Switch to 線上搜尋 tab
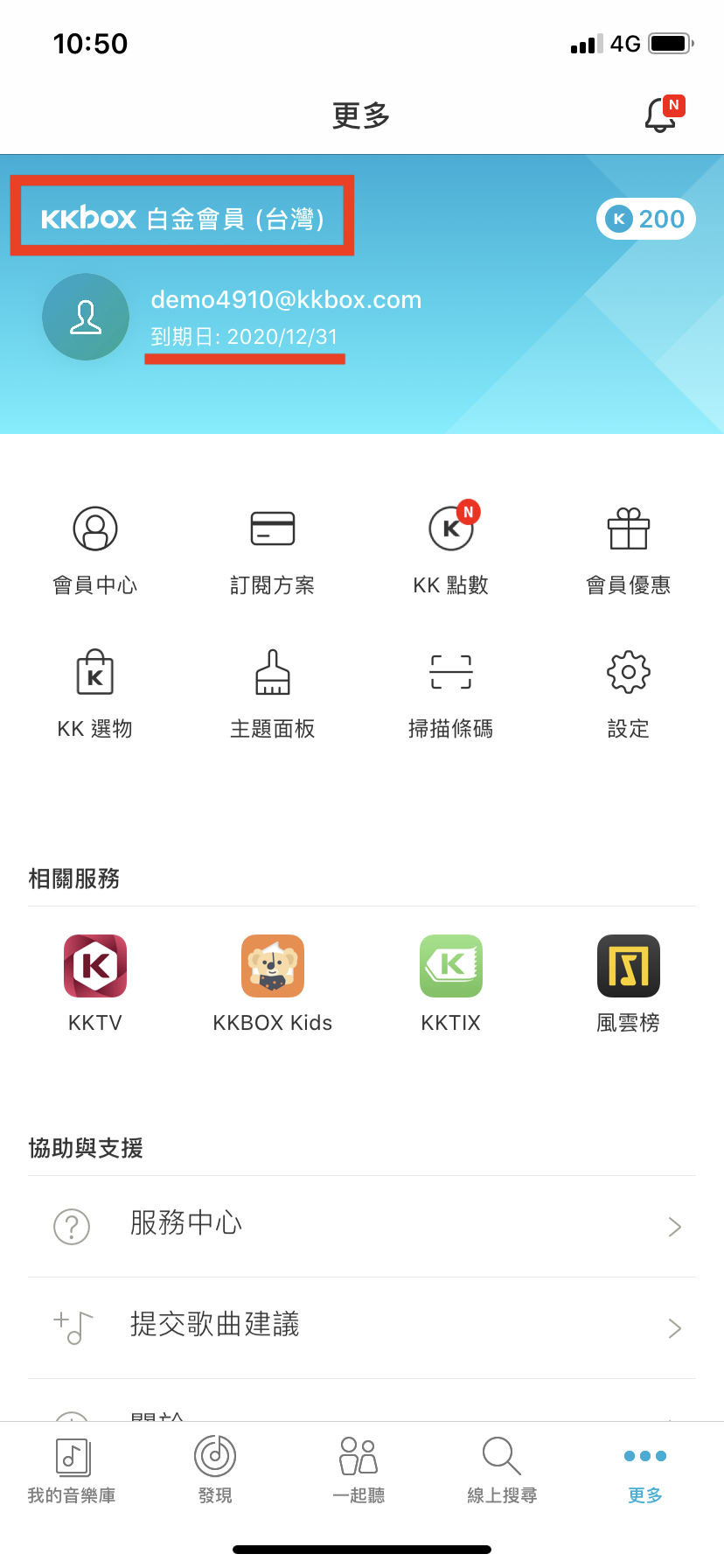 [x=502, y=1470]
